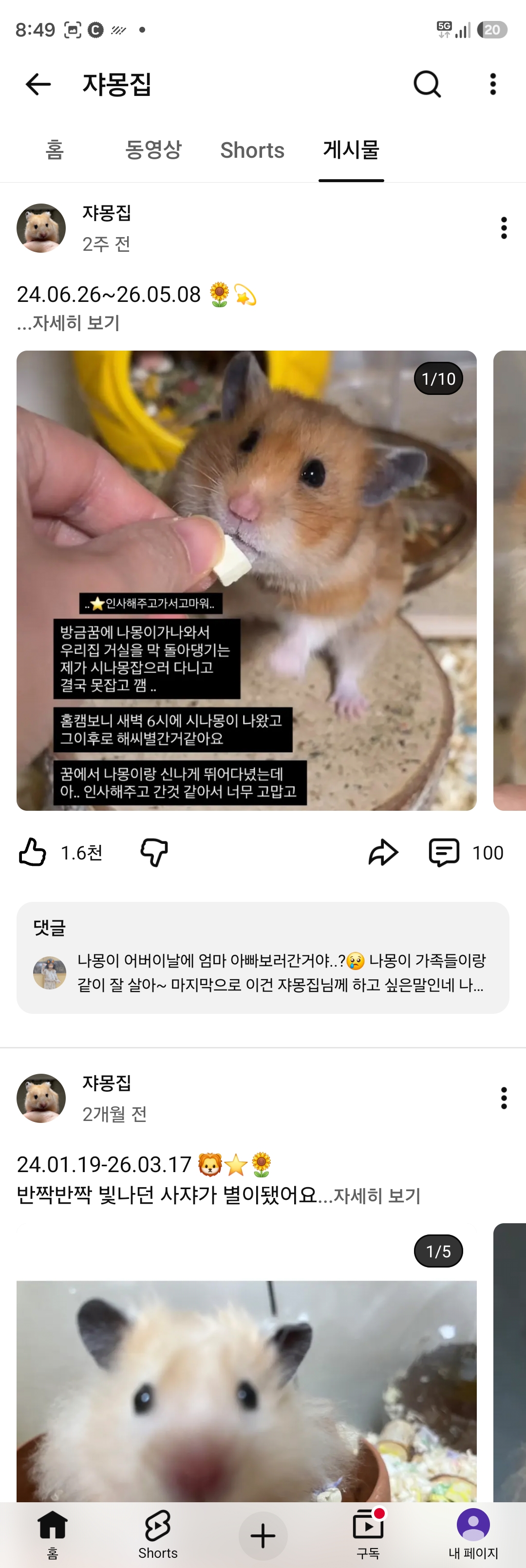Expand 자세히 보기 on the 24.06.26 post

tap(68, 323)
